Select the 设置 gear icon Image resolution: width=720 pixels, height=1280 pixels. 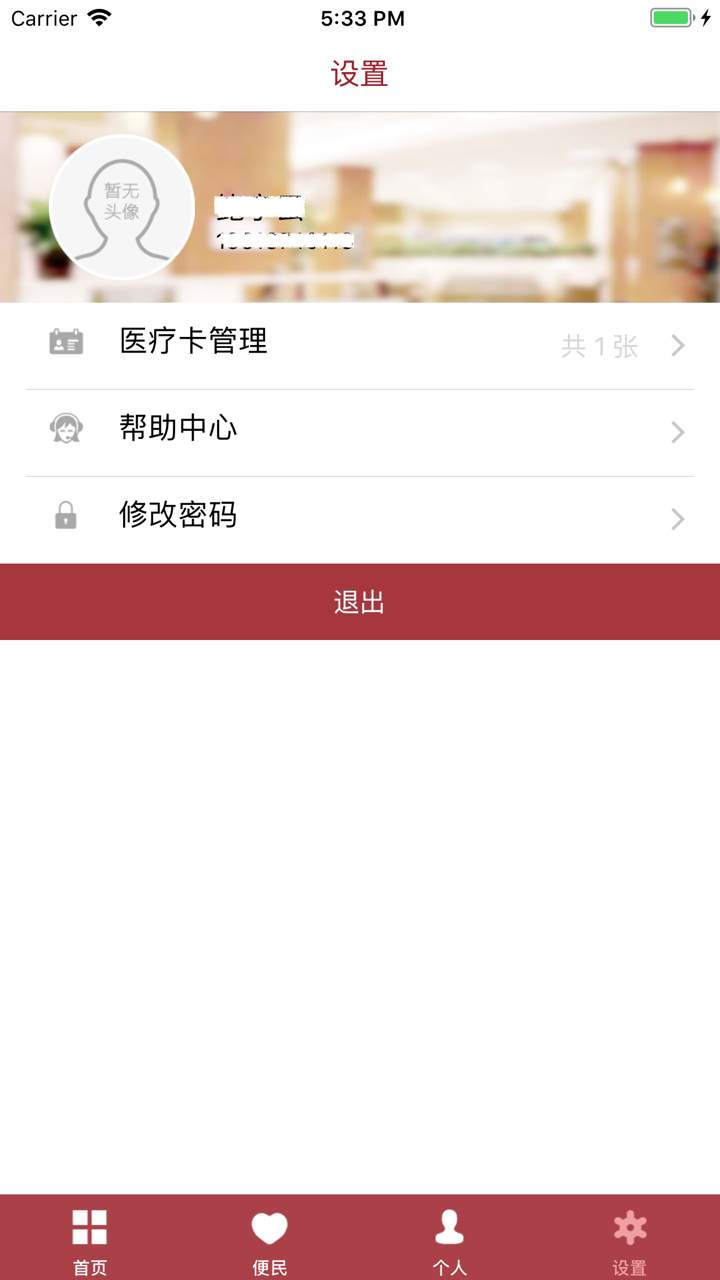(629, 1226)
